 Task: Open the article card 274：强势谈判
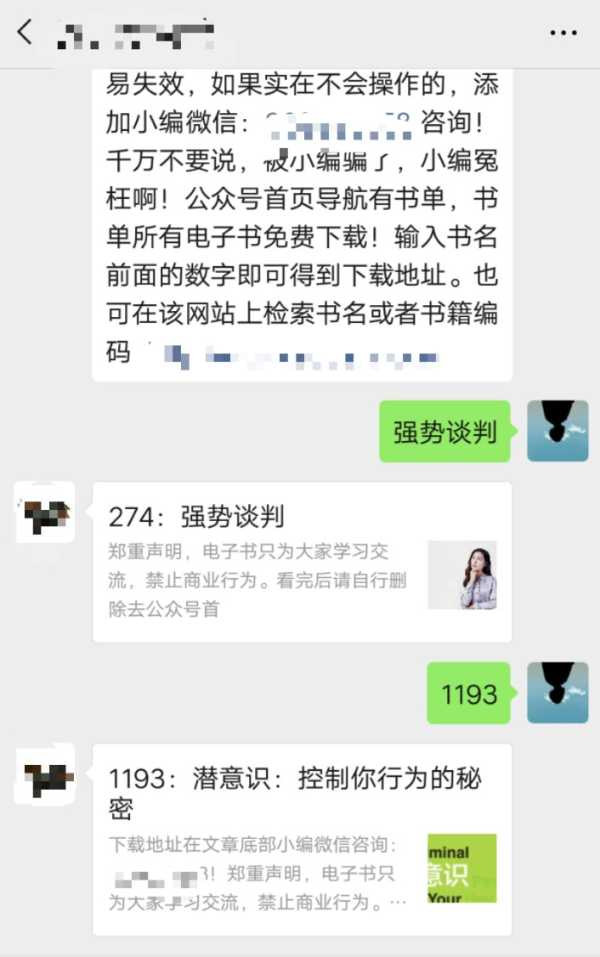click(x=301, y=562)
